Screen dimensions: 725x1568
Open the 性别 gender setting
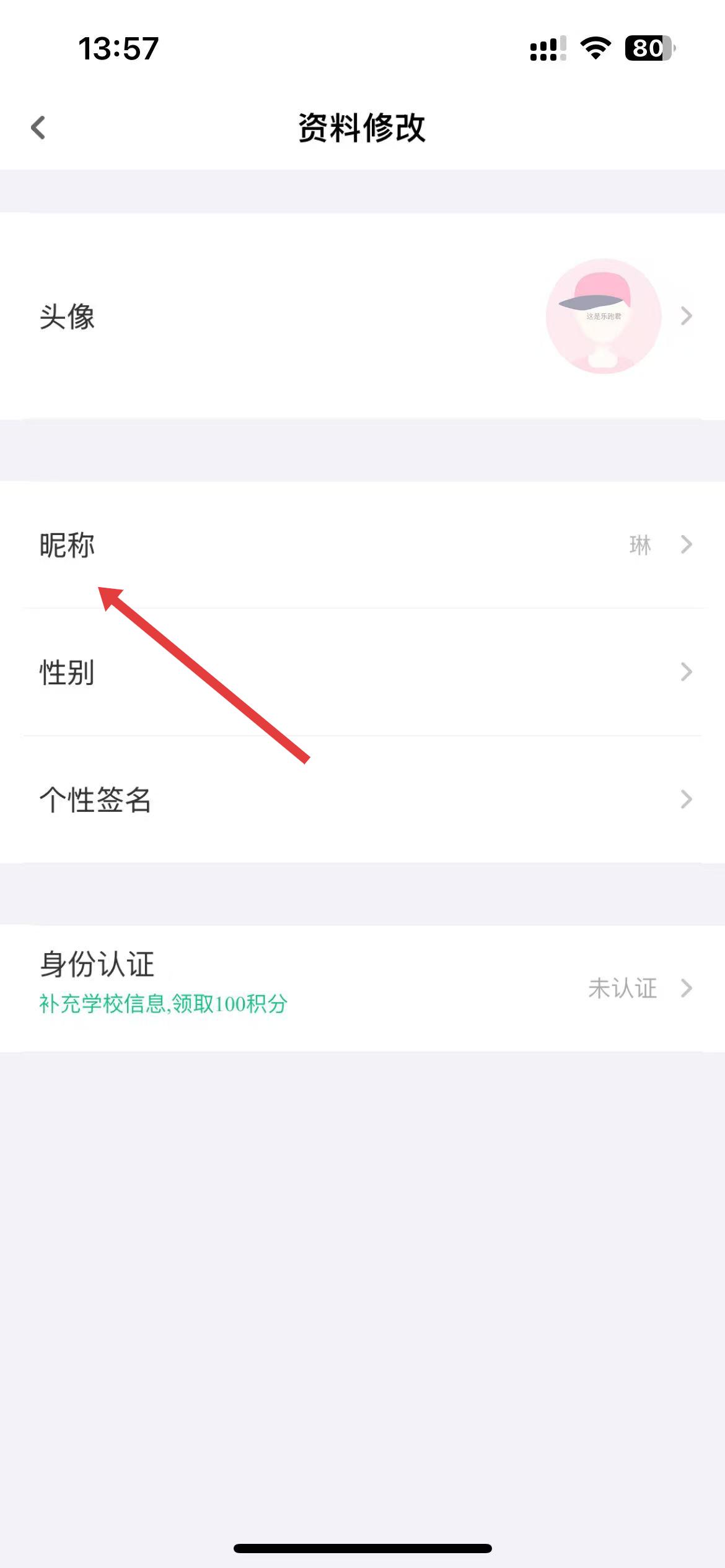[x=362, y=672]
